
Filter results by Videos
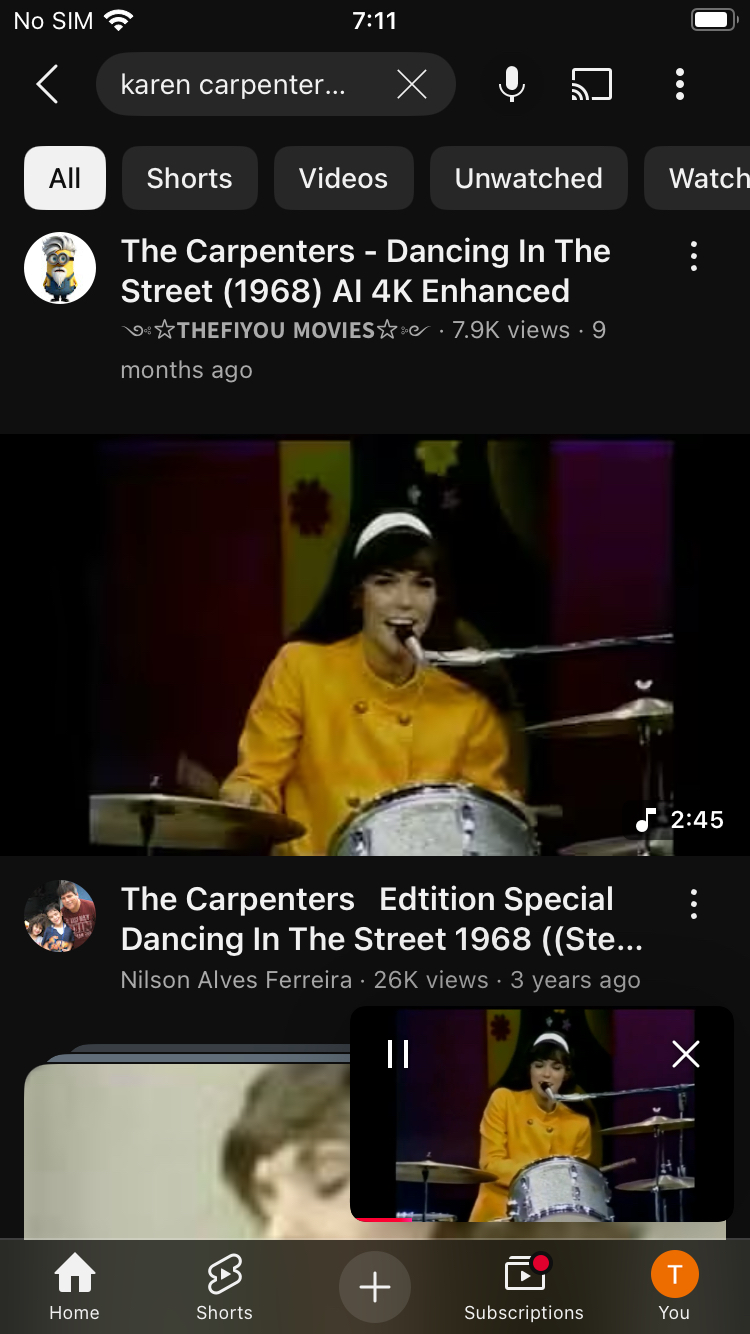coord(343,178)
